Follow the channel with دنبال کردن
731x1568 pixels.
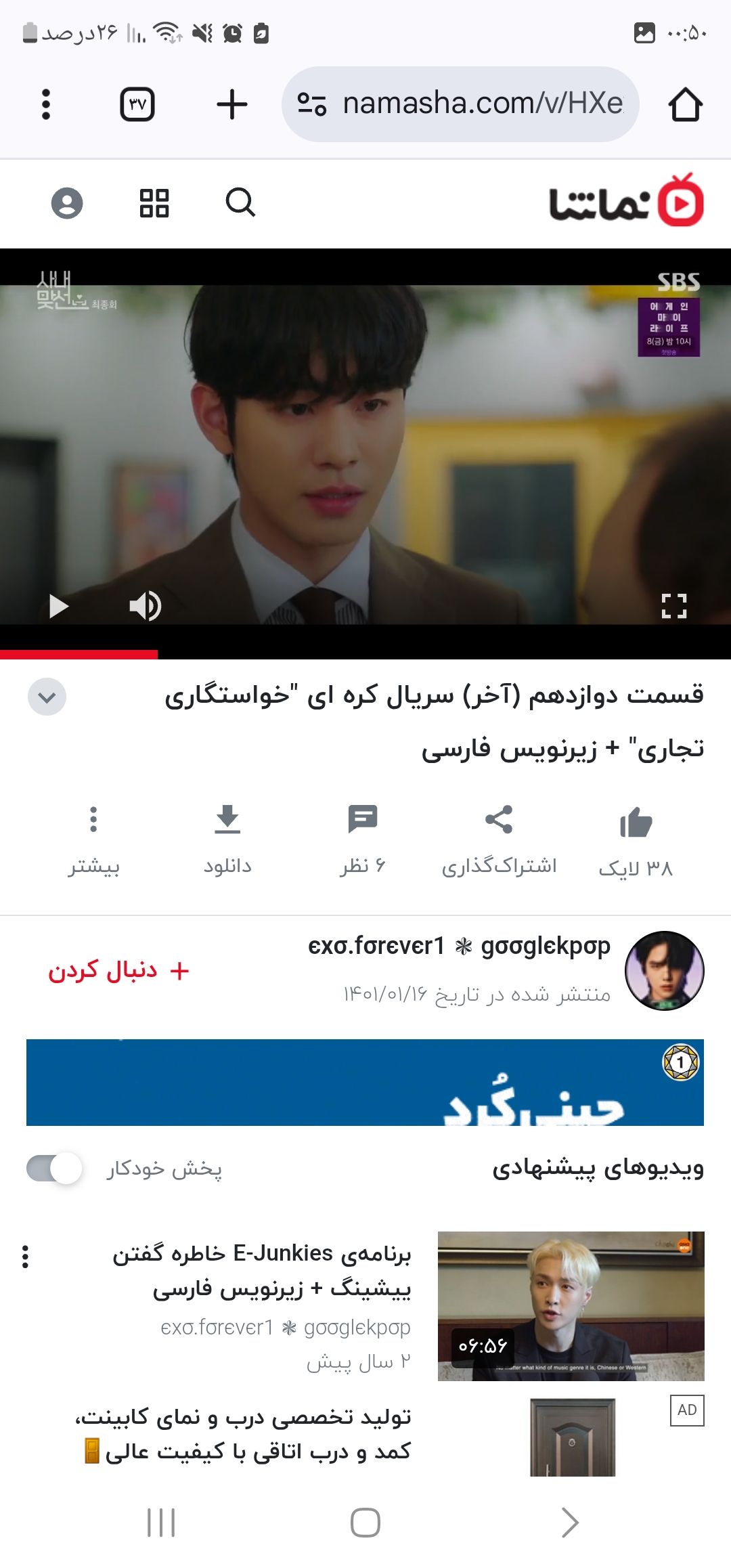point(118,970)
